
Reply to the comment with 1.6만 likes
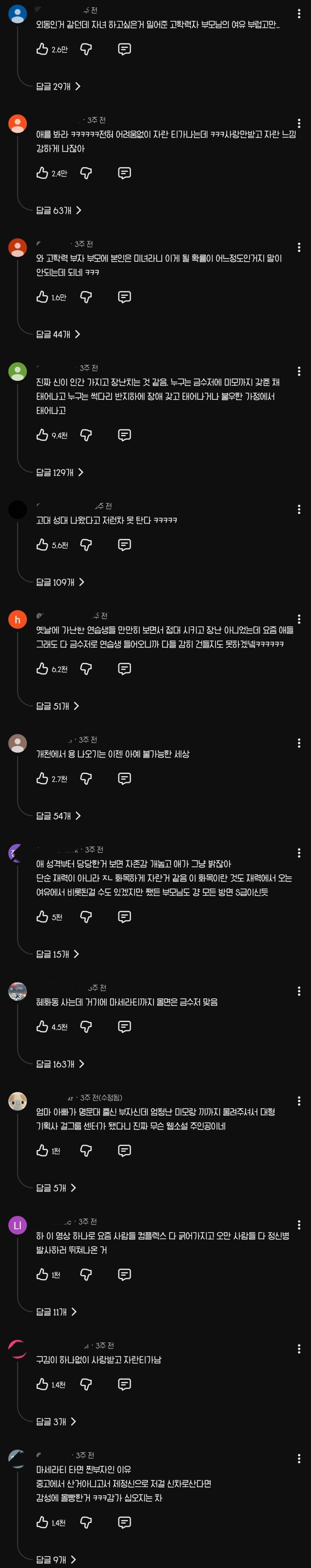coord(124,297)
